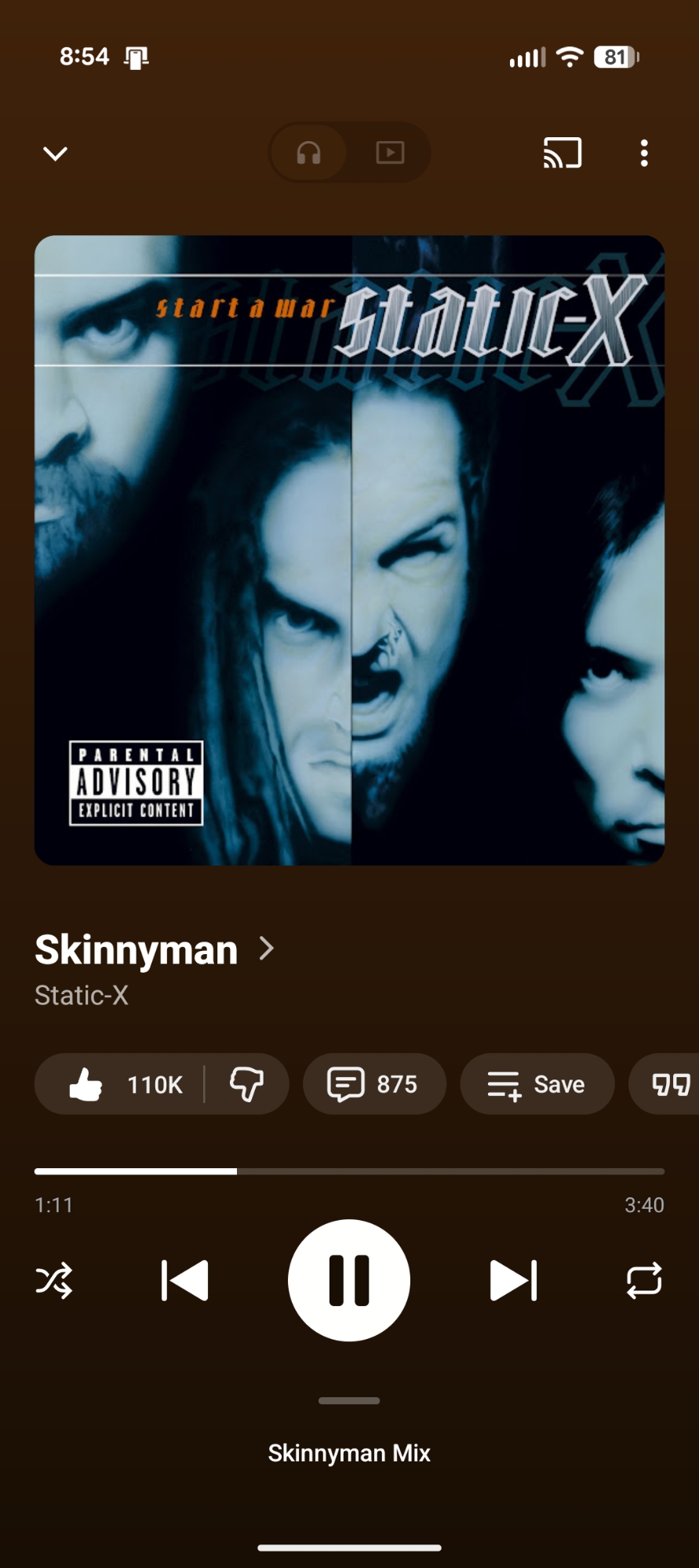Switch to video mode
This screenshot has height=1568, width=699.
tap(390, 152)
